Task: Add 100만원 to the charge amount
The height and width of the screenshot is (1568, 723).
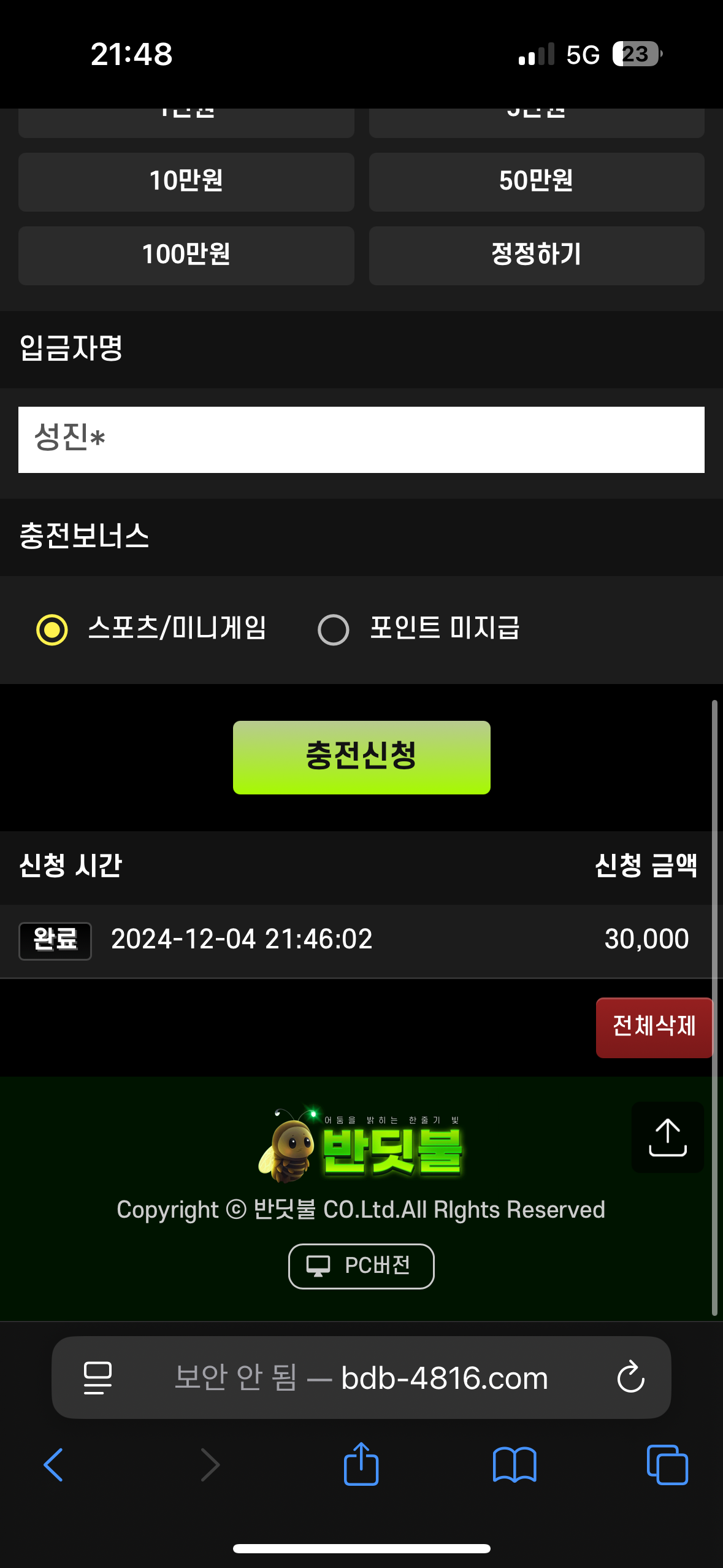Action: tap(186, 255)
